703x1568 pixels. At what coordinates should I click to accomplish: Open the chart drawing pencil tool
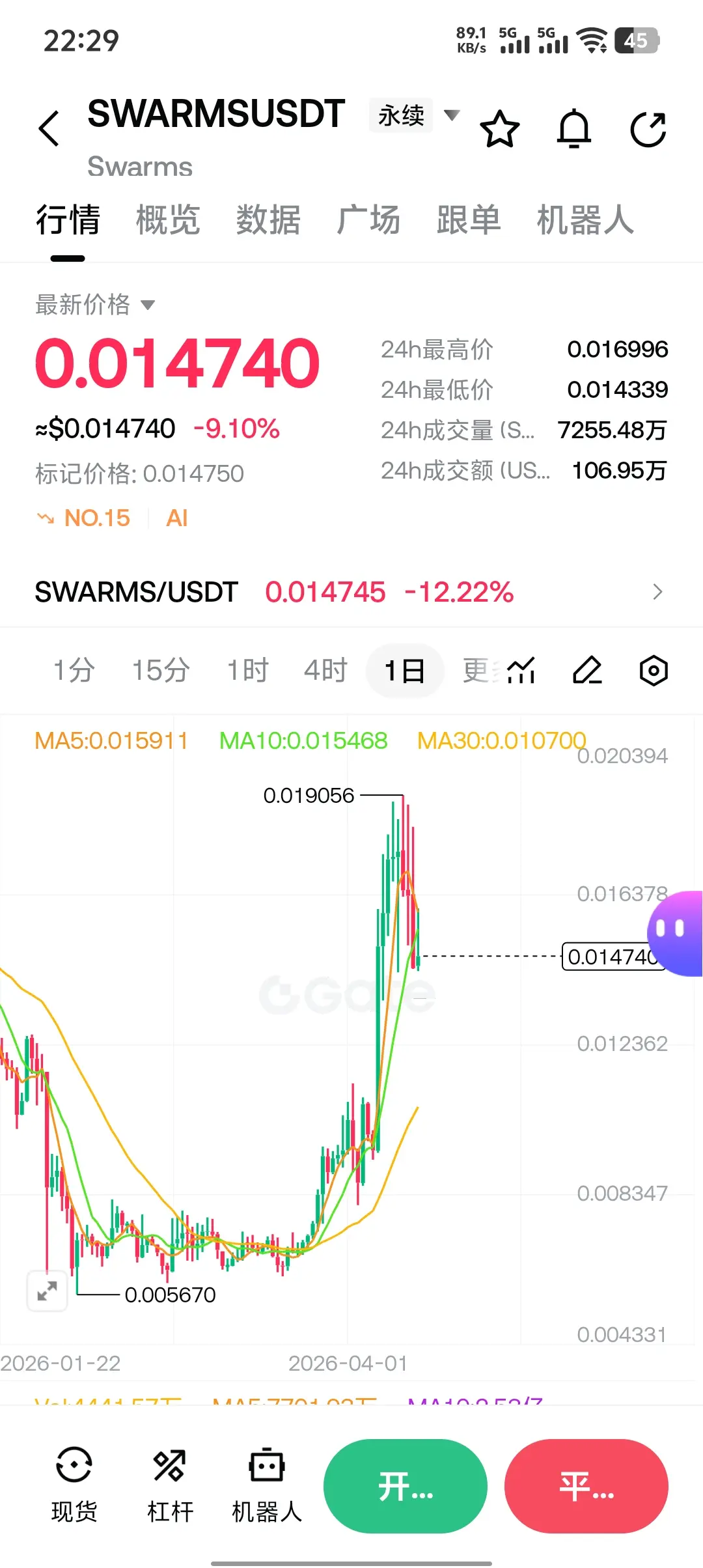click(x=587, y=671)
